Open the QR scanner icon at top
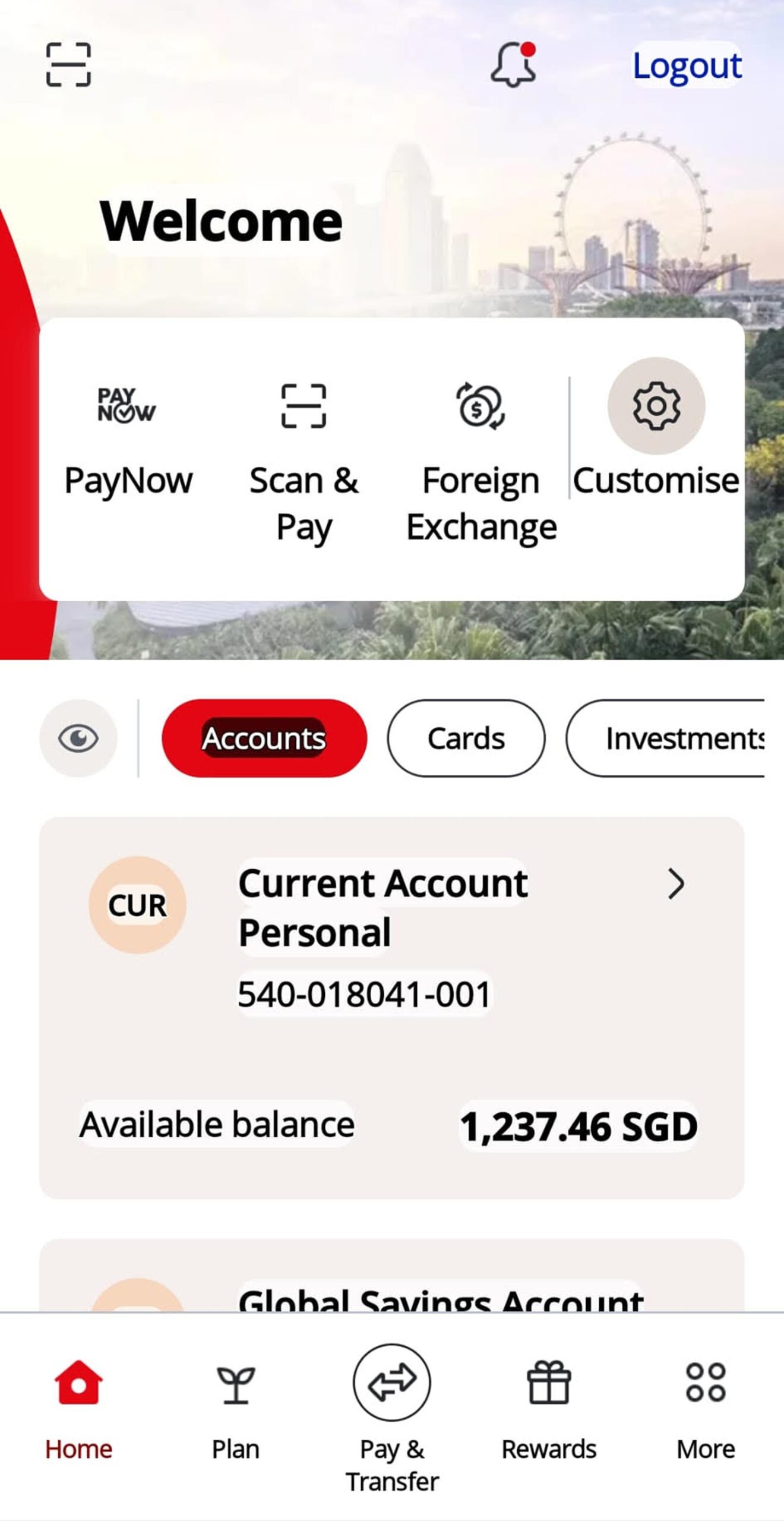The width and height of the screenshot is (784, 1521). [68, 65]
